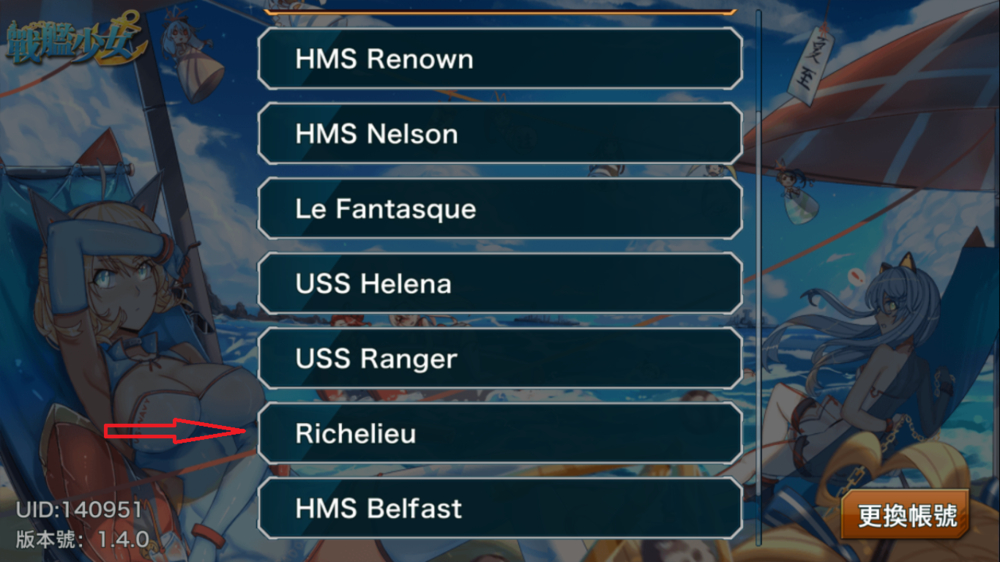The image size is (1000, 562).
Task: Tap the Richelieu server row
Action: point(500,433)
